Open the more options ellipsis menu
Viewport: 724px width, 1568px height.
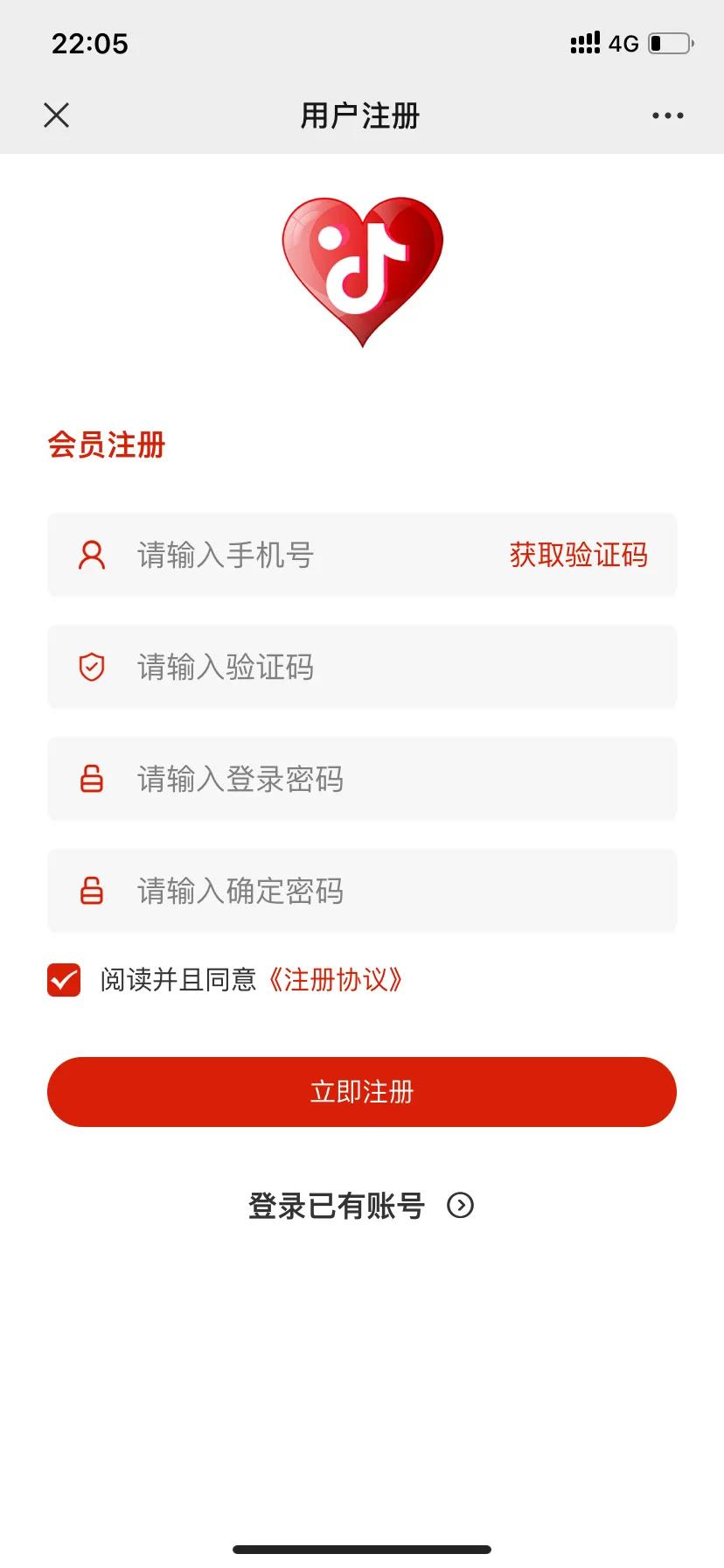[x=667, y=115]
